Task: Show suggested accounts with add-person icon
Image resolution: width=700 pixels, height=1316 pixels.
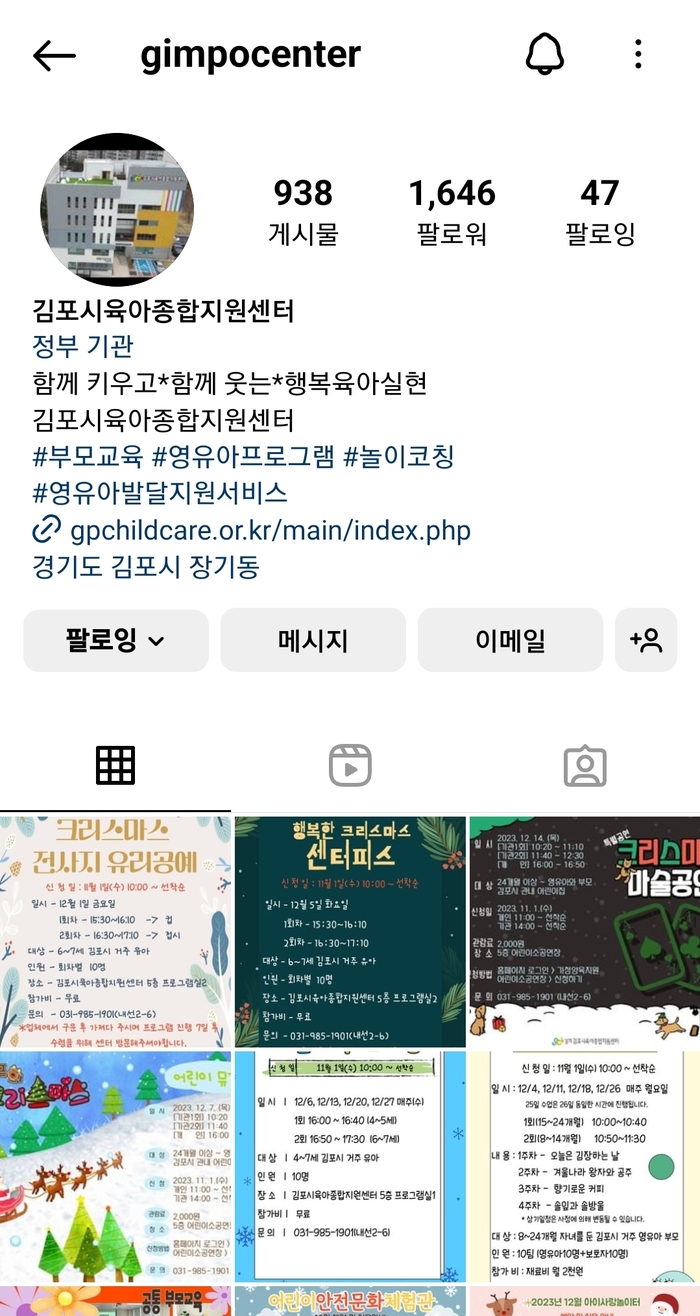Action: pos(646,641)
